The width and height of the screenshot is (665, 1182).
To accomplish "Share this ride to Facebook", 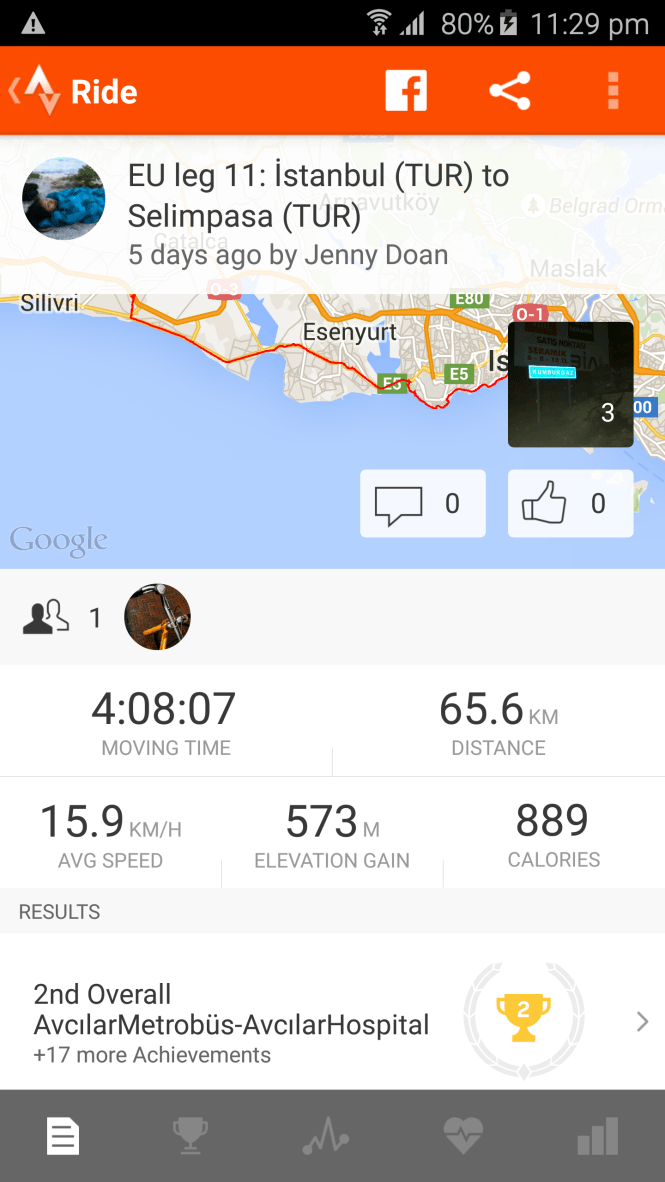I will coord(406,91).
